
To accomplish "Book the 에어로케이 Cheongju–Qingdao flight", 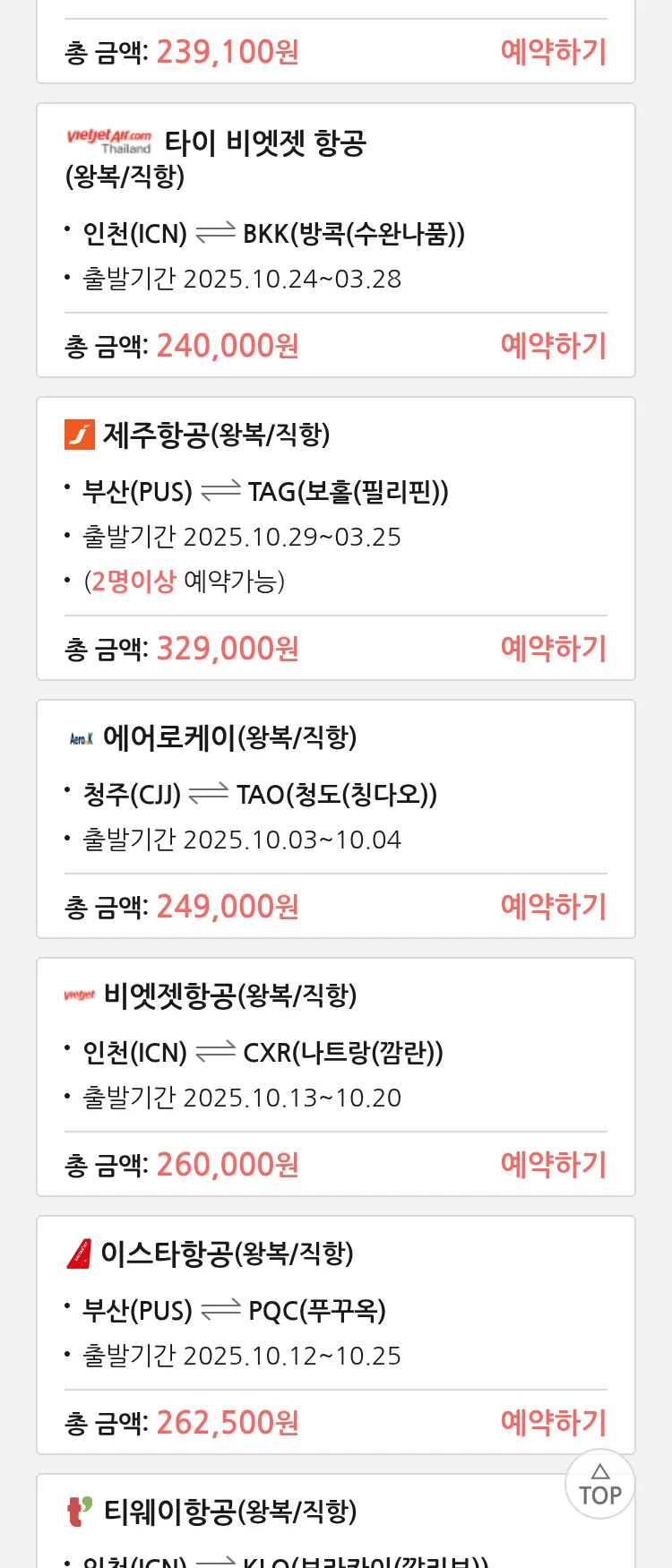I will point(553,907).
